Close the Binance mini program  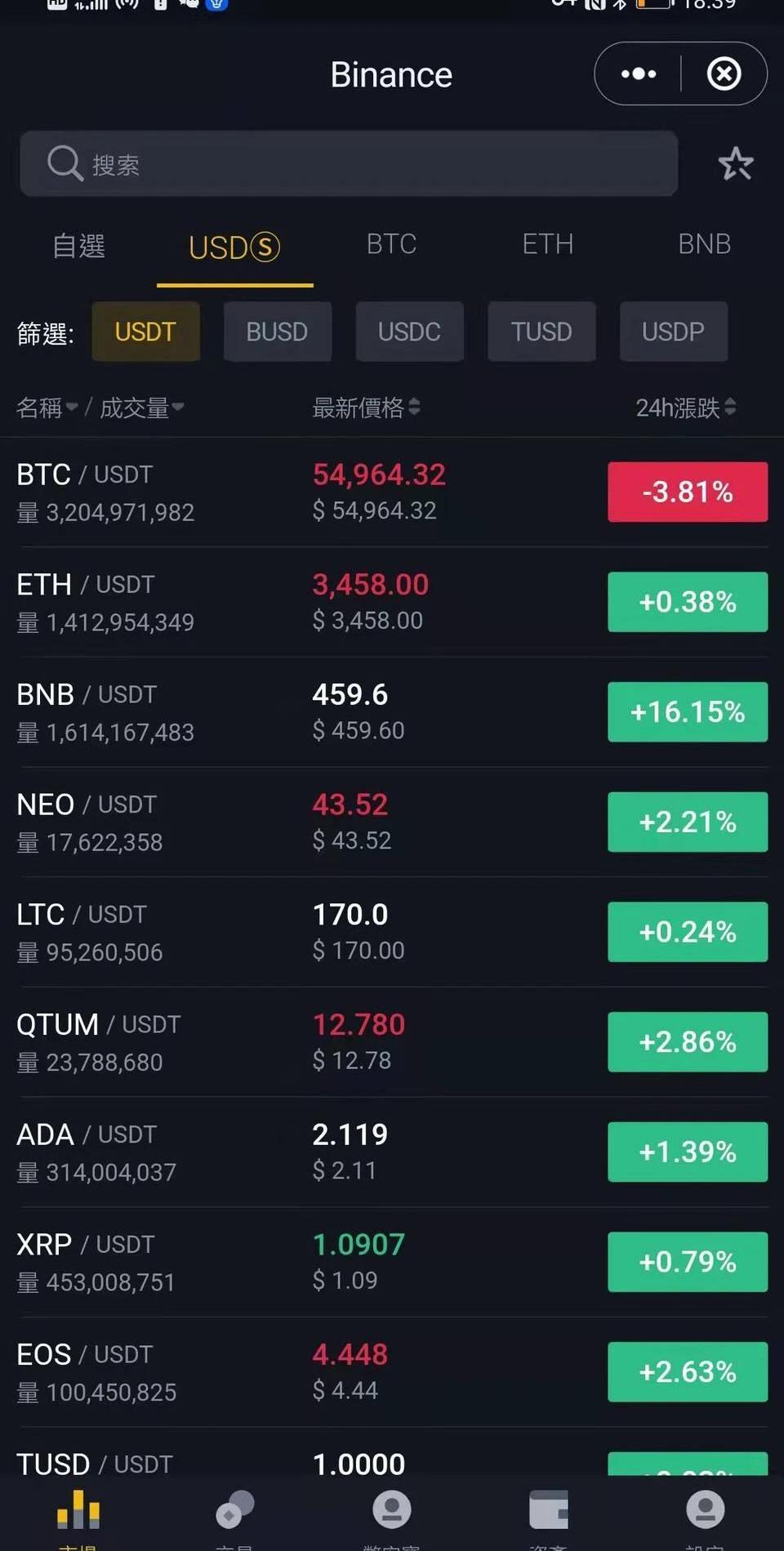pos(724,74)
